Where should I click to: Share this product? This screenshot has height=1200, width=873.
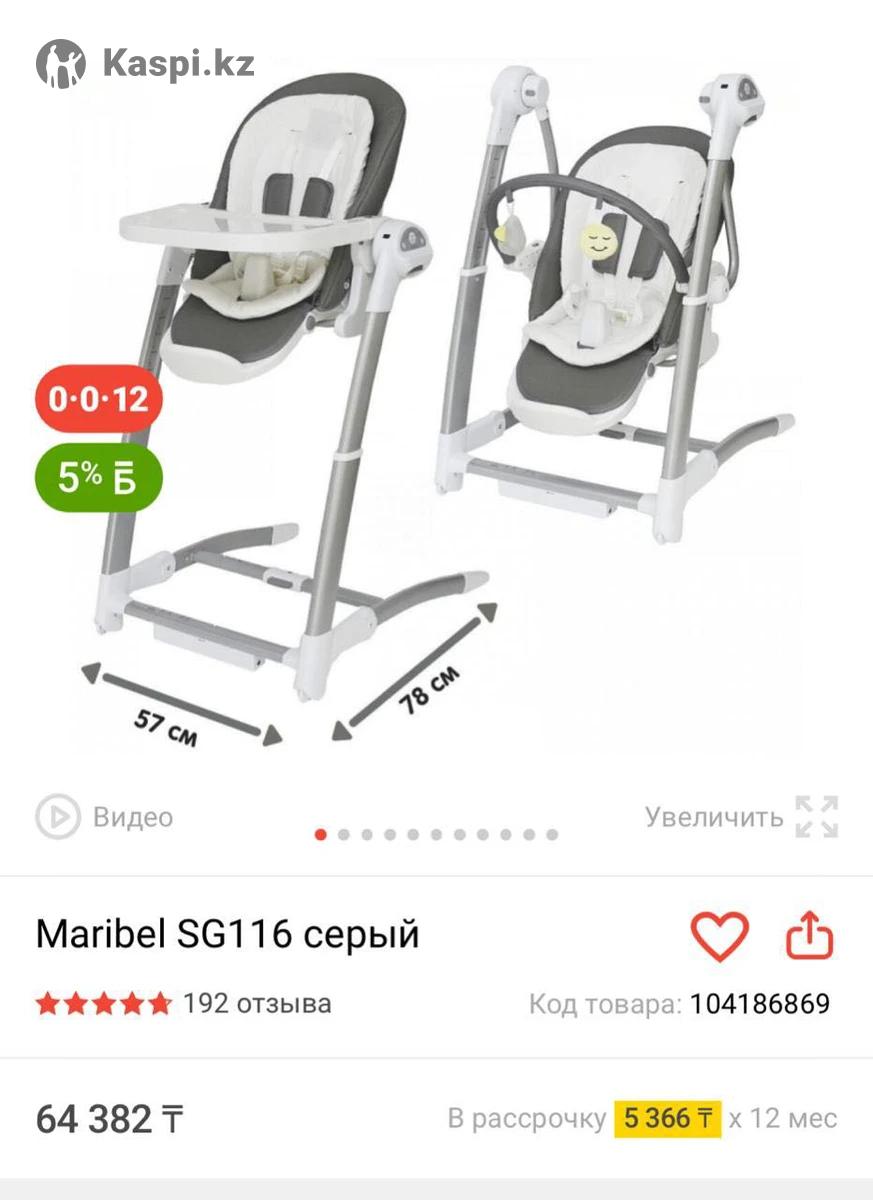click(809, 937)
